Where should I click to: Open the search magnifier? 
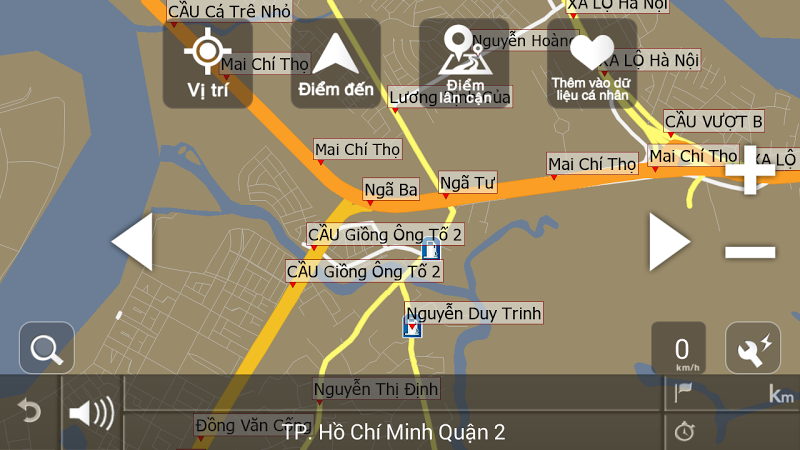47,348
